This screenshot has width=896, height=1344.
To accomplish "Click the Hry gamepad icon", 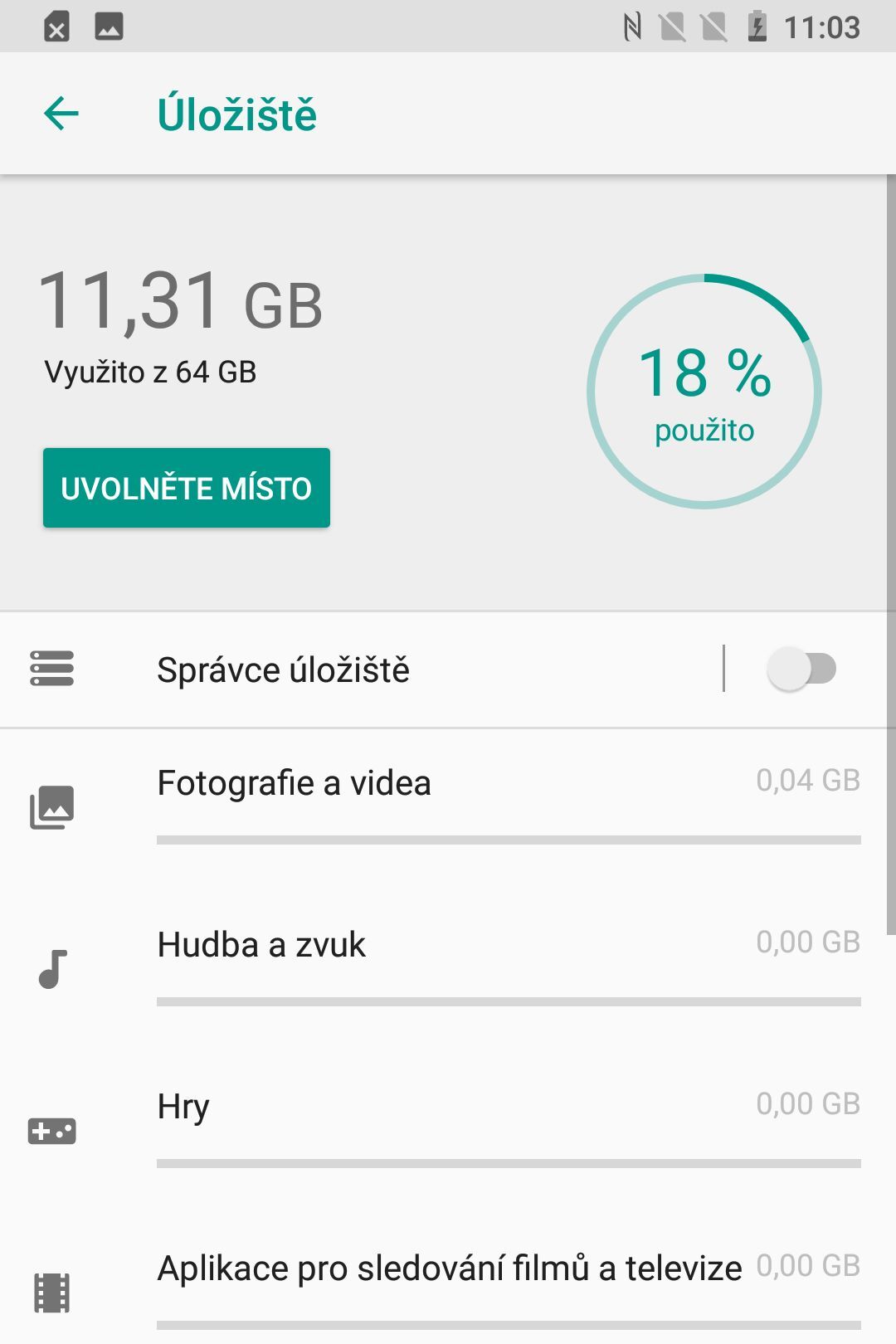I will tap(52, 1128).
